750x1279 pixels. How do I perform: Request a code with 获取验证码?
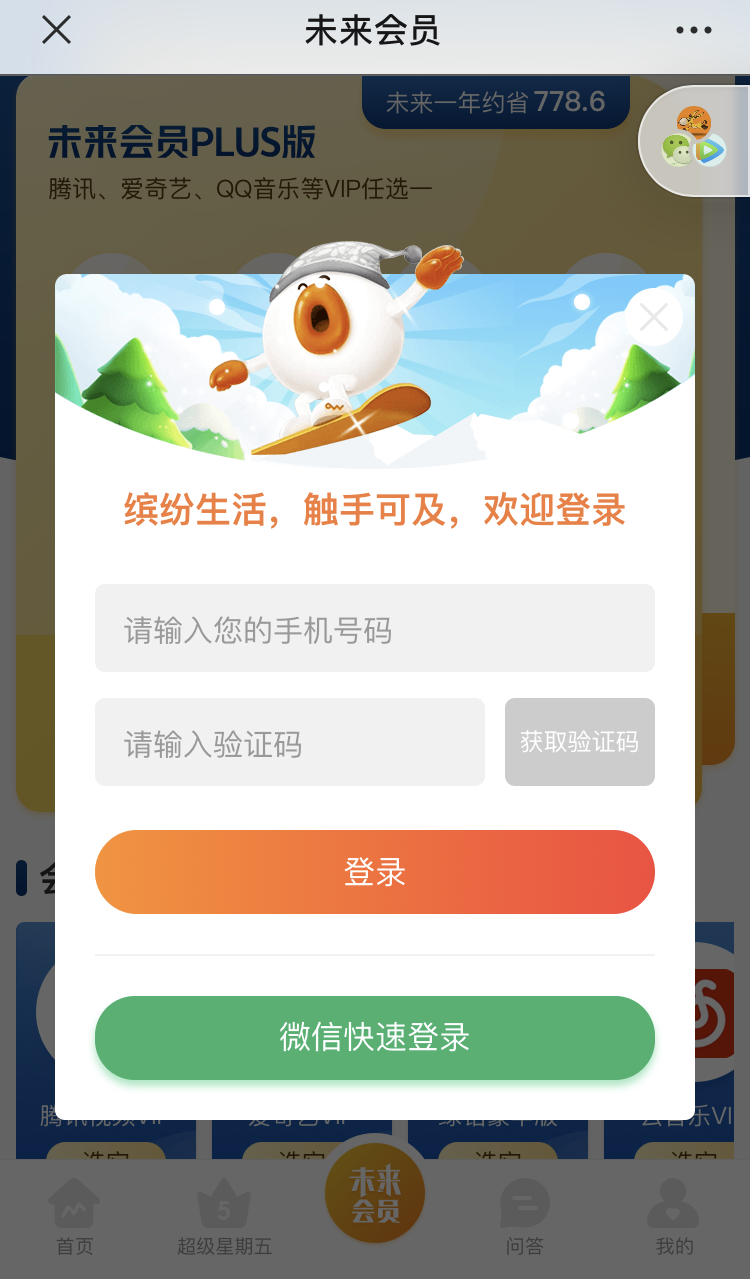(x=580, y=742)
